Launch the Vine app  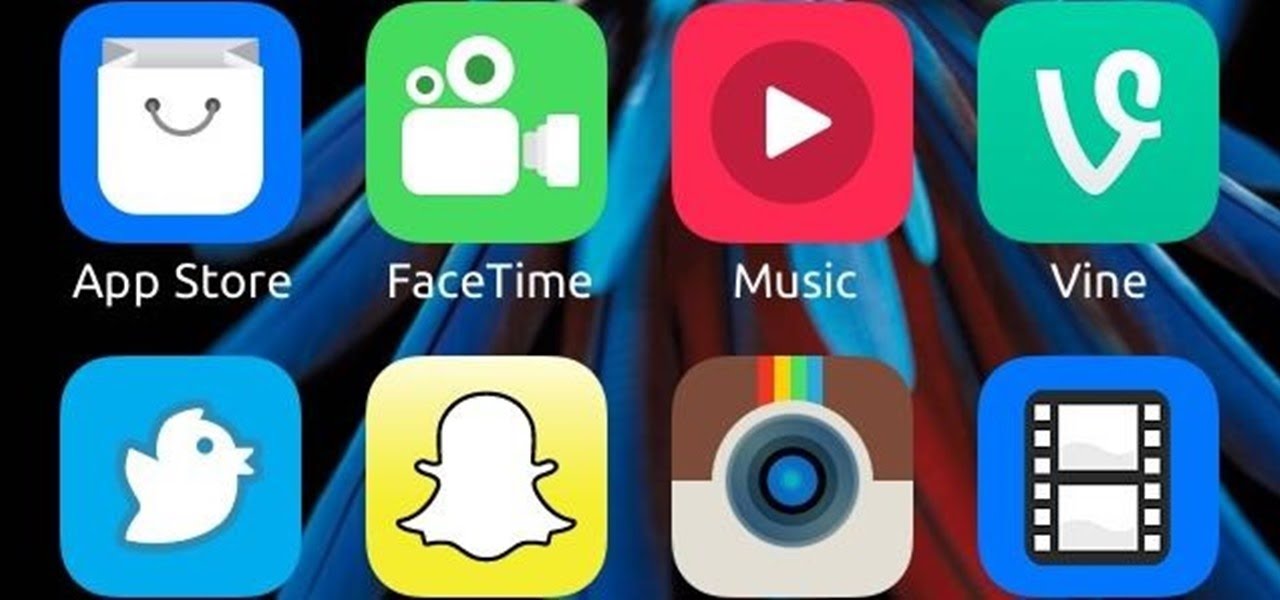[x=1098, y=122]
